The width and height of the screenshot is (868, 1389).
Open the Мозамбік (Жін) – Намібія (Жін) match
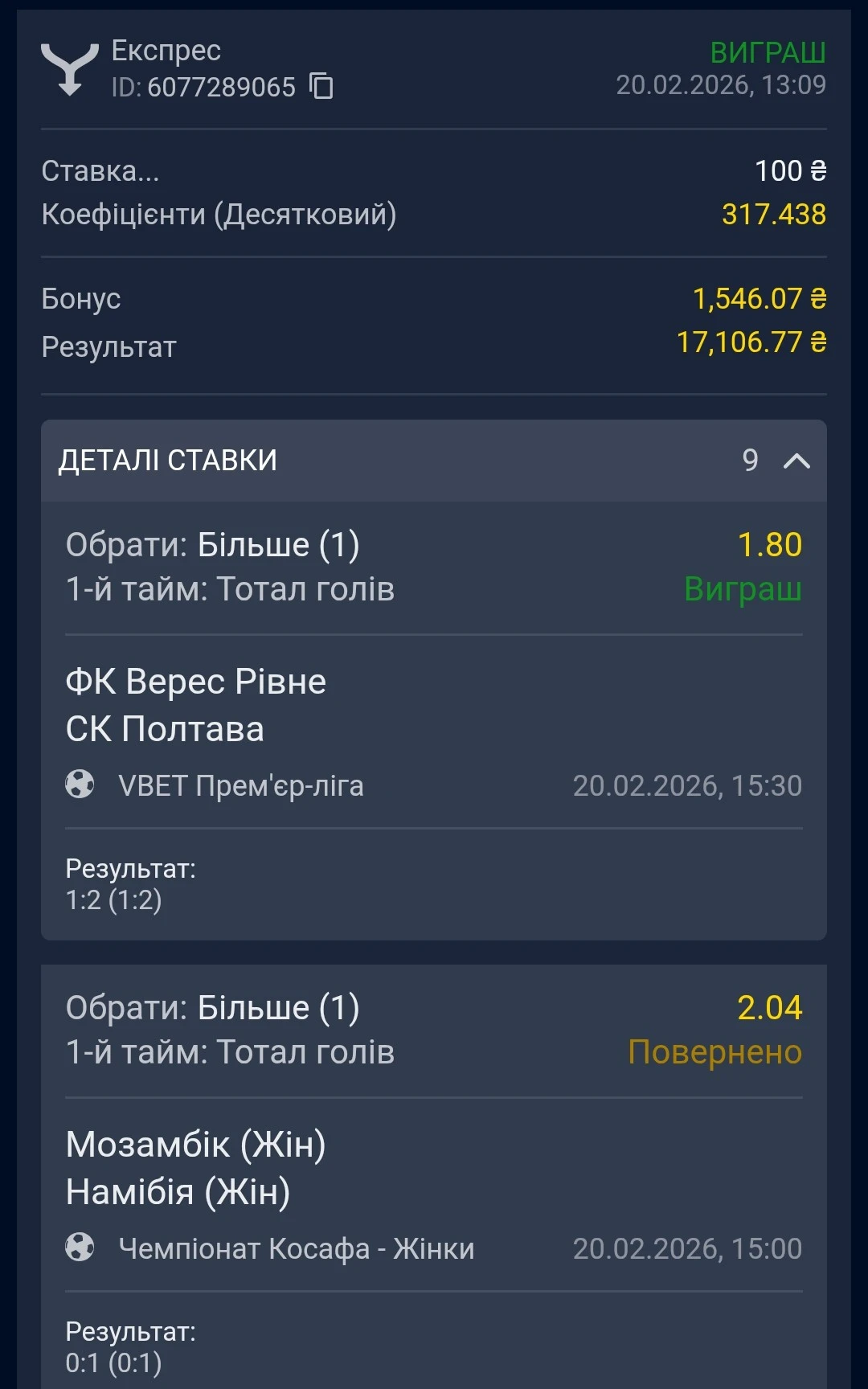[x=196, y=1168]
